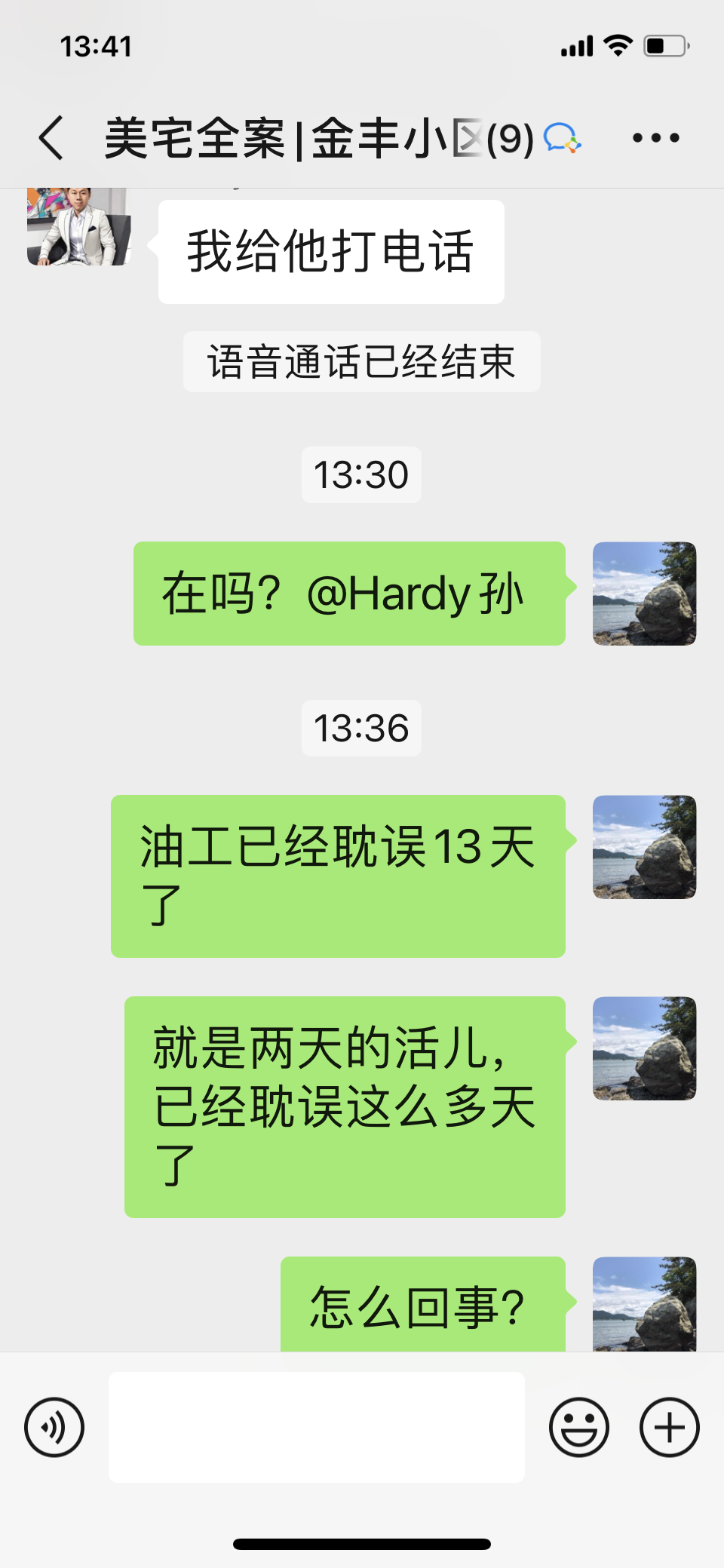Open avatar of sender of 我给他打电话

click(78, 226)
